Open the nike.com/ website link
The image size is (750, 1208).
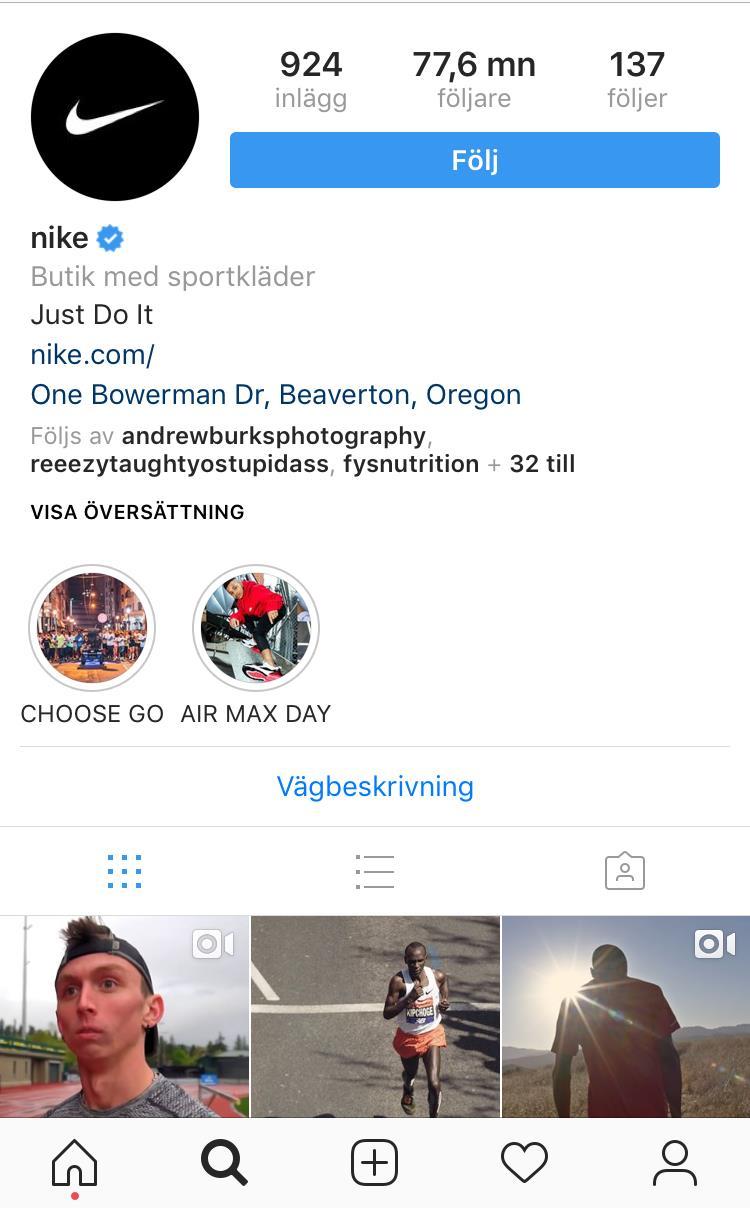coord(92,354)
